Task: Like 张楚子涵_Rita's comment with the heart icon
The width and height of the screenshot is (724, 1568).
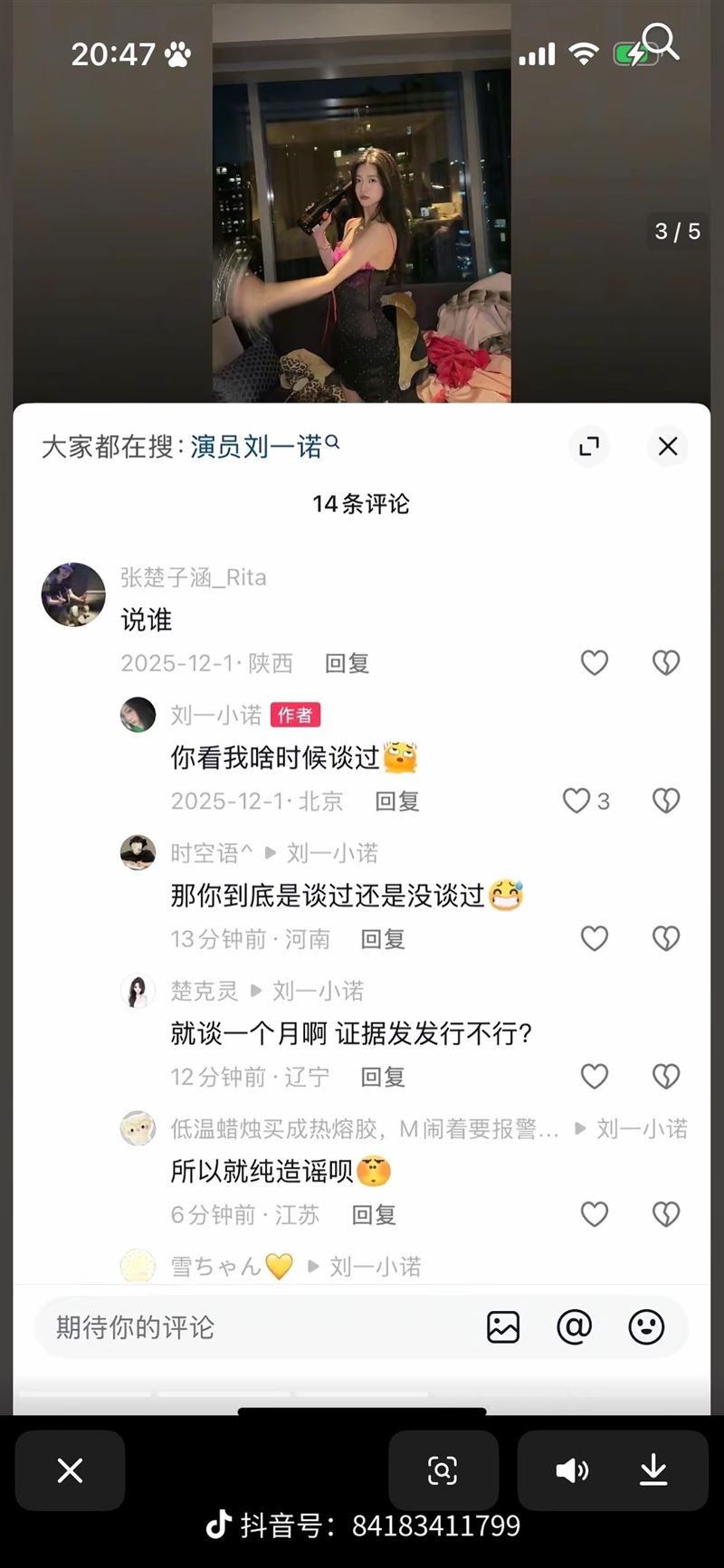Action: 594,662
